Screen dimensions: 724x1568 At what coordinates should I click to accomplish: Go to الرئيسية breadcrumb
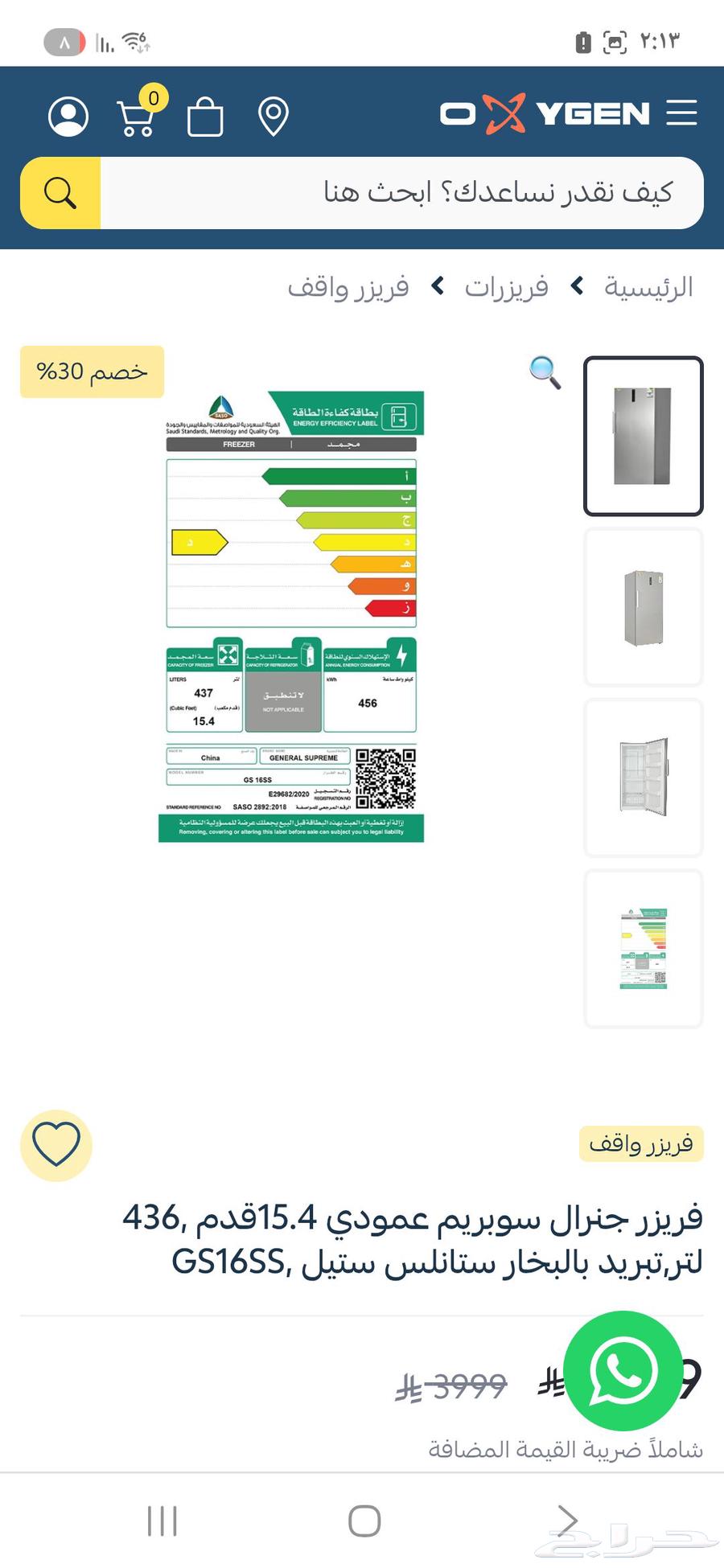[648, 287]
